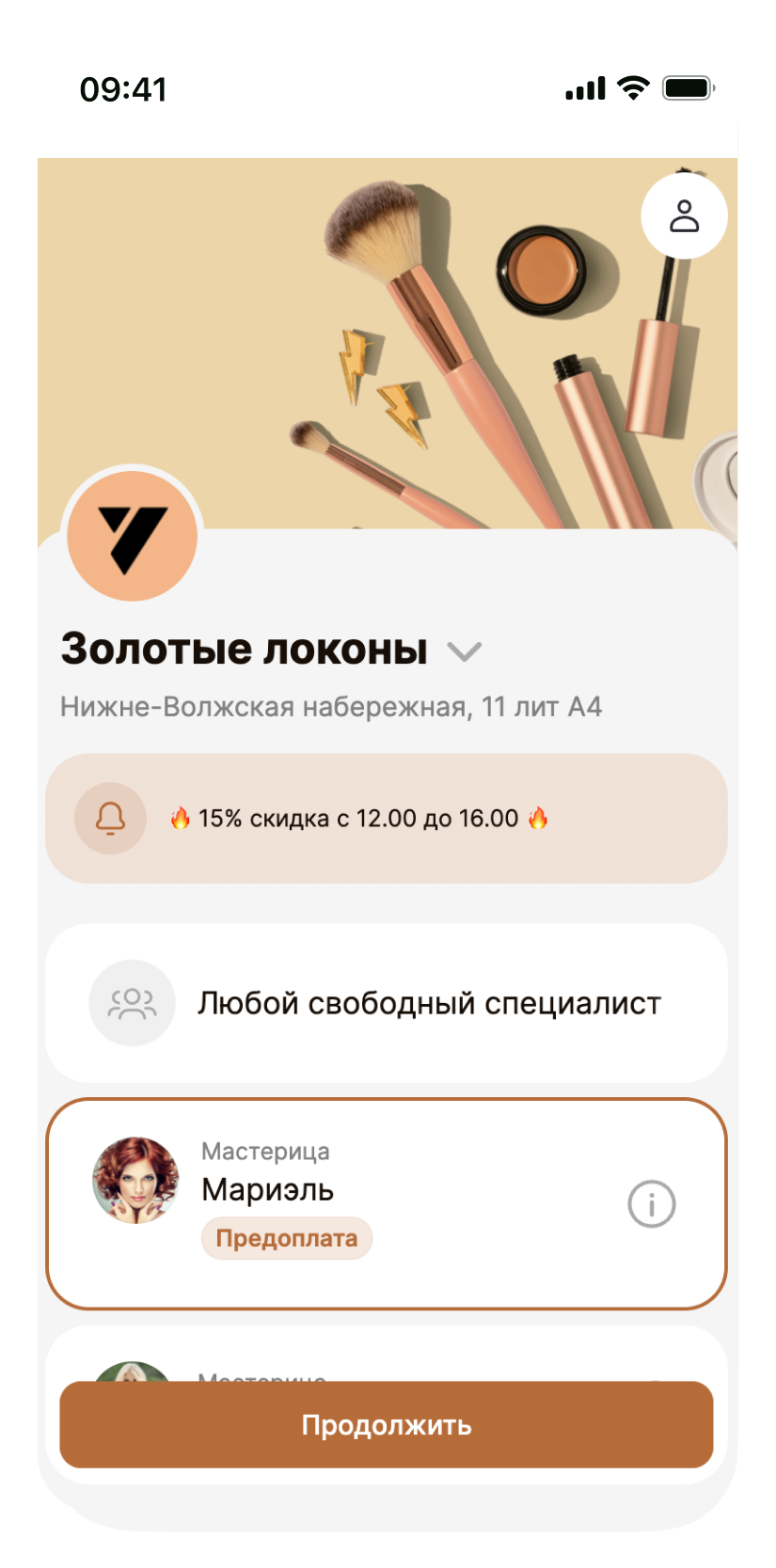
Task: View info about Мариэль
Action: point(651,1203)
